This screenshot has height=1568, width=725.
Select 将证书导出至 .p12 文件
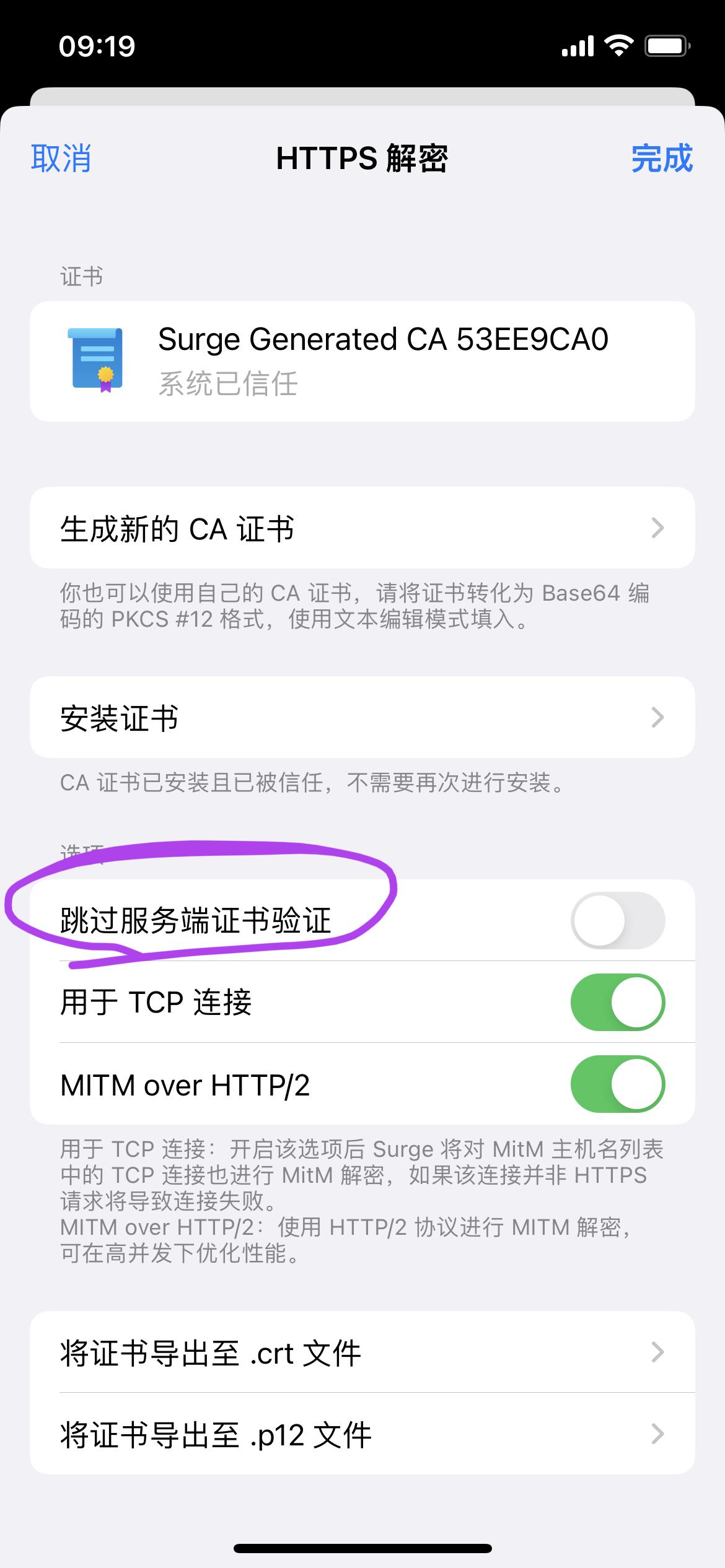point(362,1434)
